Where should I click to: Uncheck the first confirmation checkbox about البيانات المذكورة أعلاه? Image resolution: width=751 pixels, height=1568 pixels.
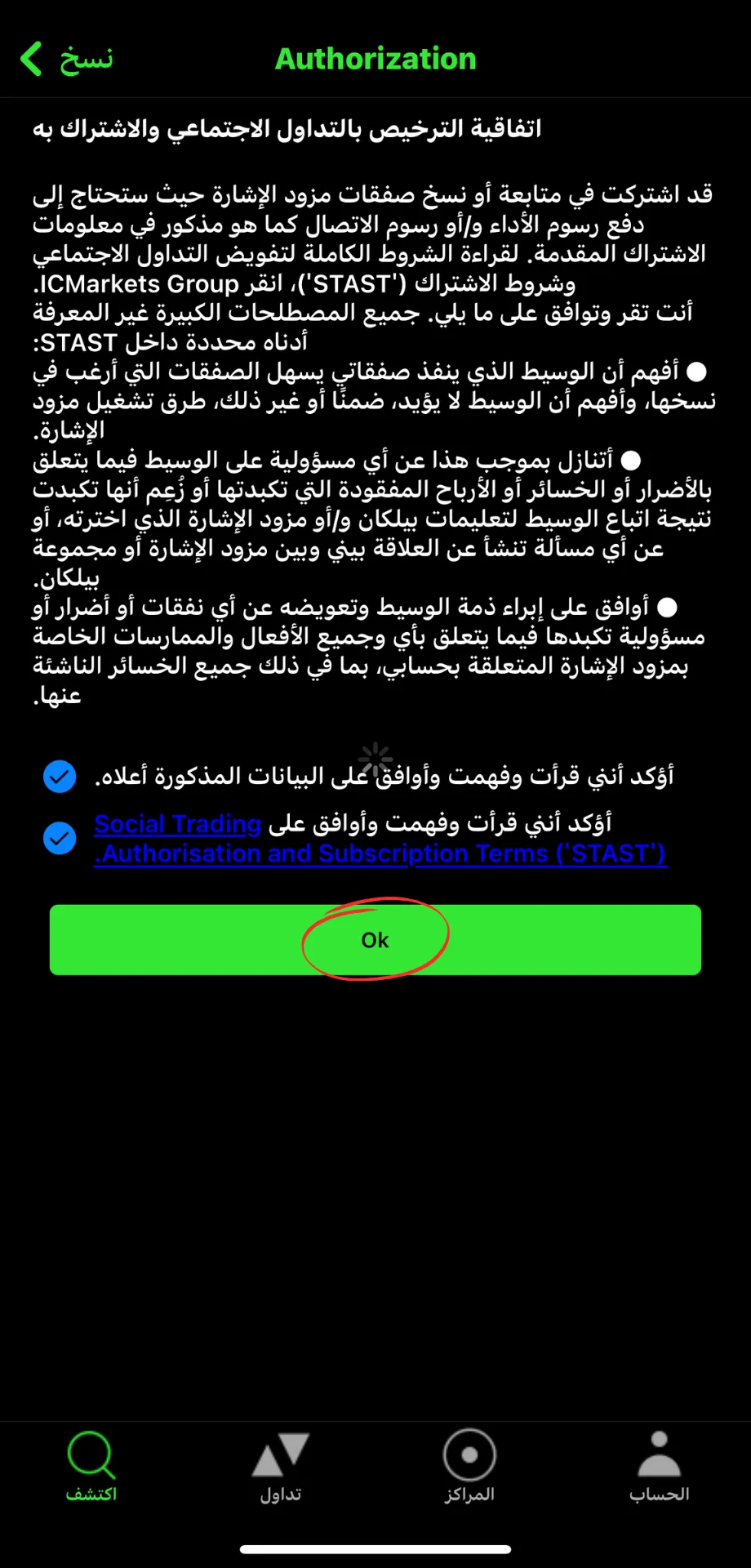pyautogui.click(x=60, y=776)
